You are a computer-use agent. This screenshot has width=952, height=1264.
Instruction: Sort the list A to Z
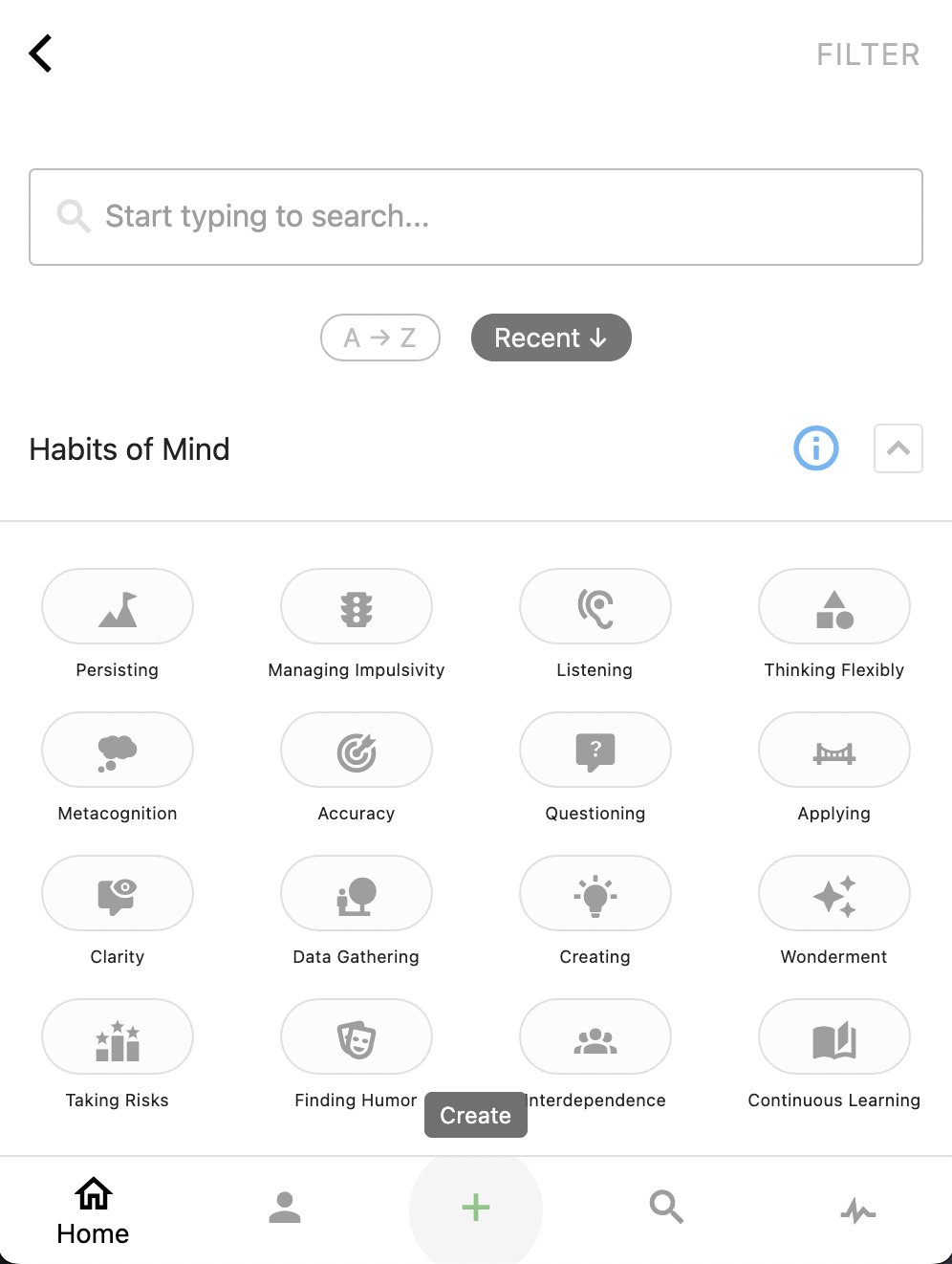tap(380, 338)
